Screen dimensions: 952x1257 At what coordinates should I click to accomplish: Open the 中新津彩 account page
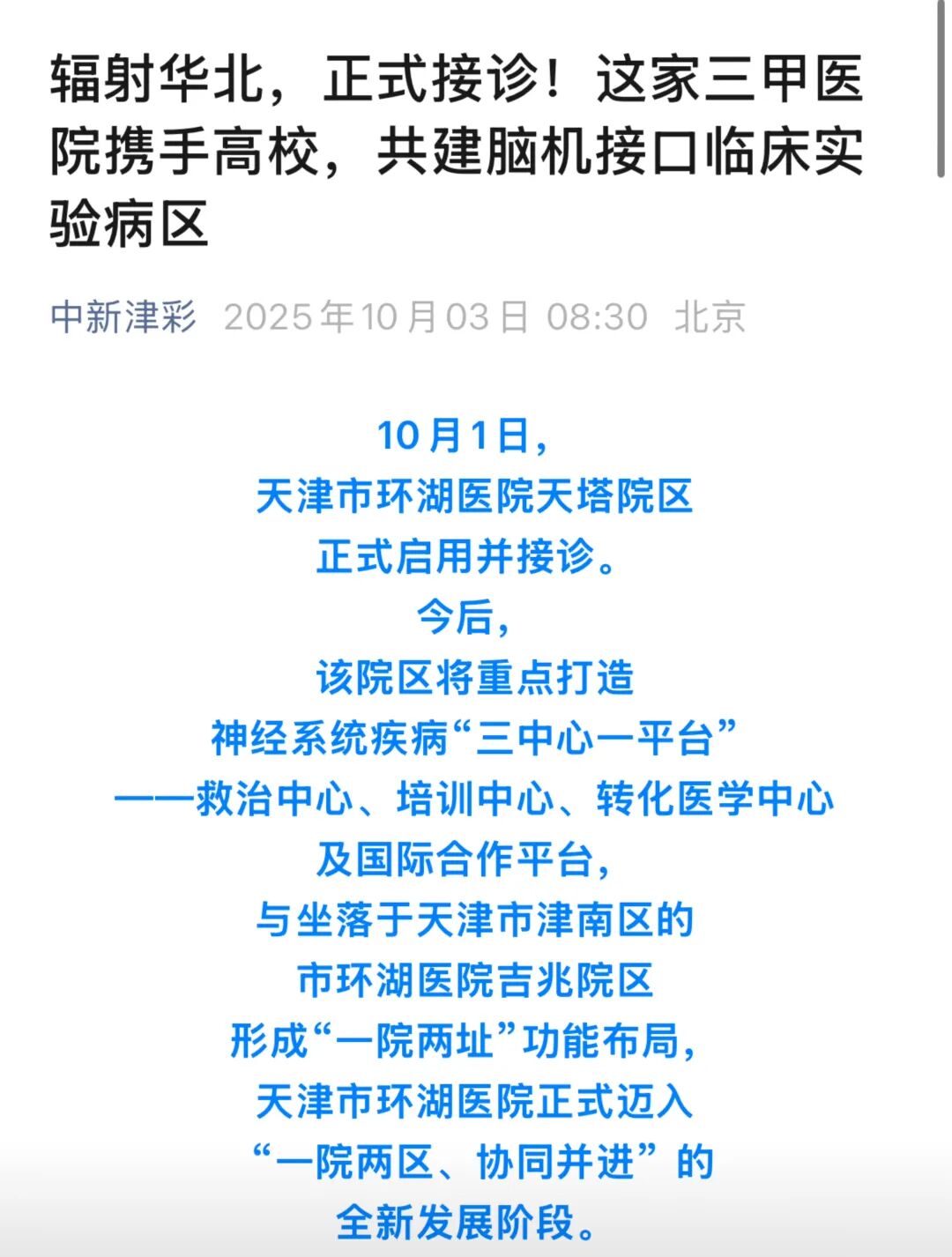[x=123, y=317]
